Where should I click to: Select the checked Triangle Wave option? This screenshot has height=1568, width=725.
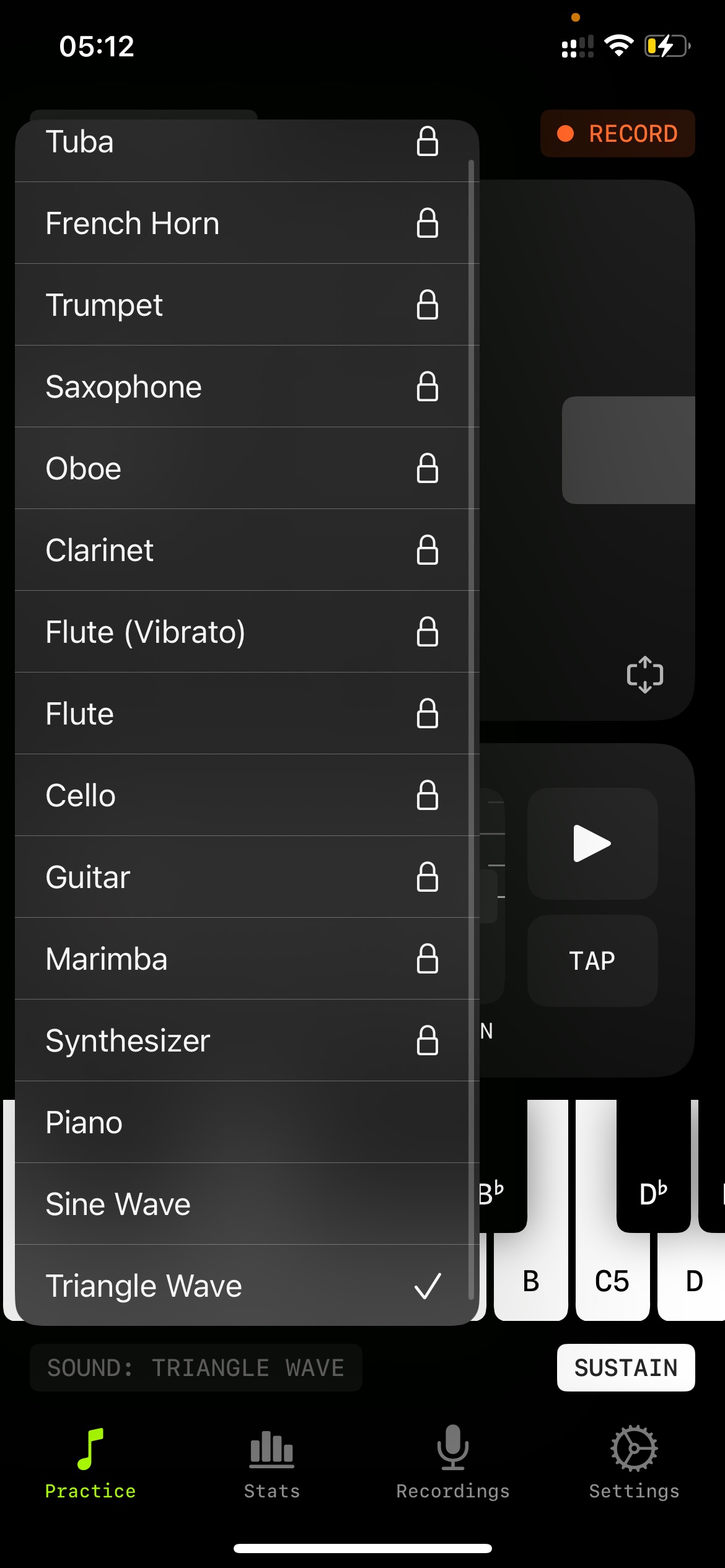tap(247, 1285)
